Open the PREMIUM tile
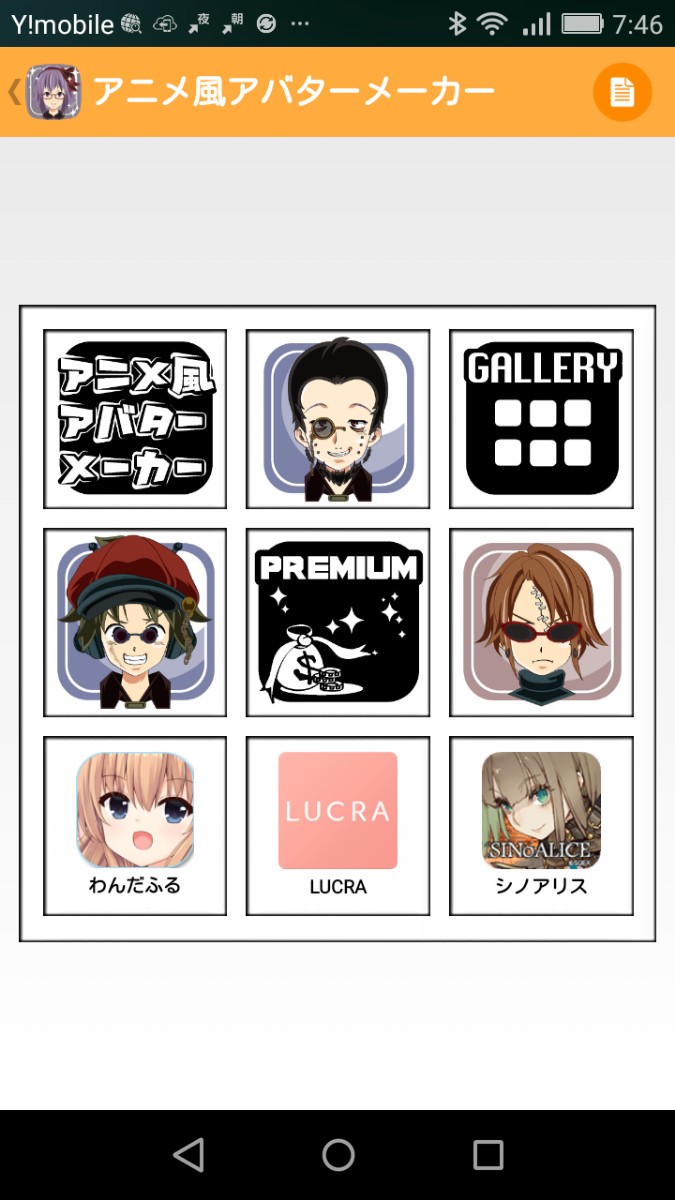Screen dimensions: 675x1200 338,622
